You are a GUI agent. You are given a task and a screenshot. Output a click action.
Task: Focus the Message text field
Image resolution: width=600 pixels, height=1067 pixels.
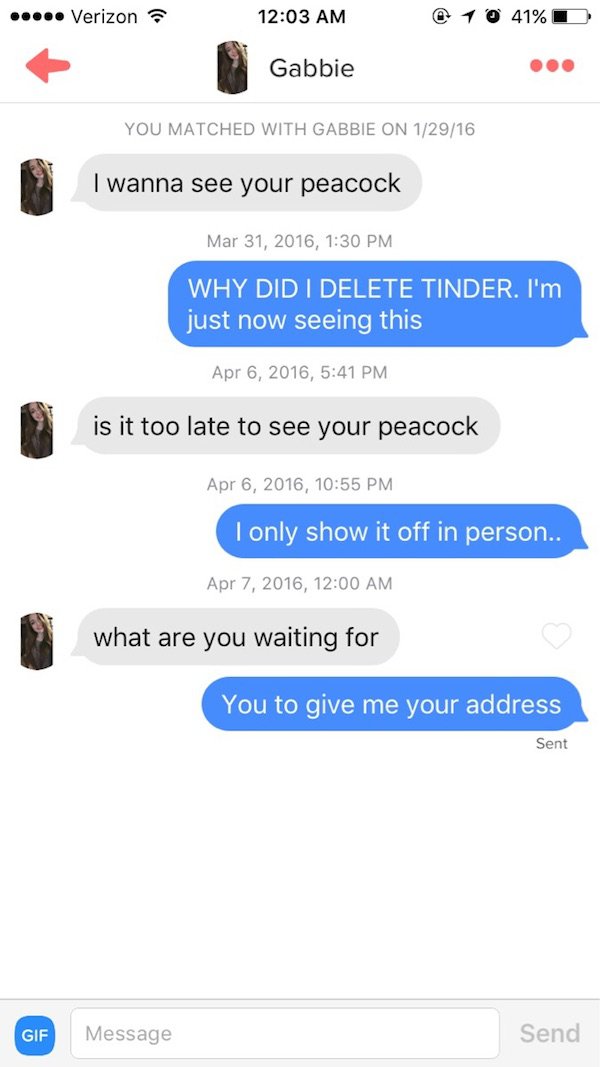(x=285, y=1033)
